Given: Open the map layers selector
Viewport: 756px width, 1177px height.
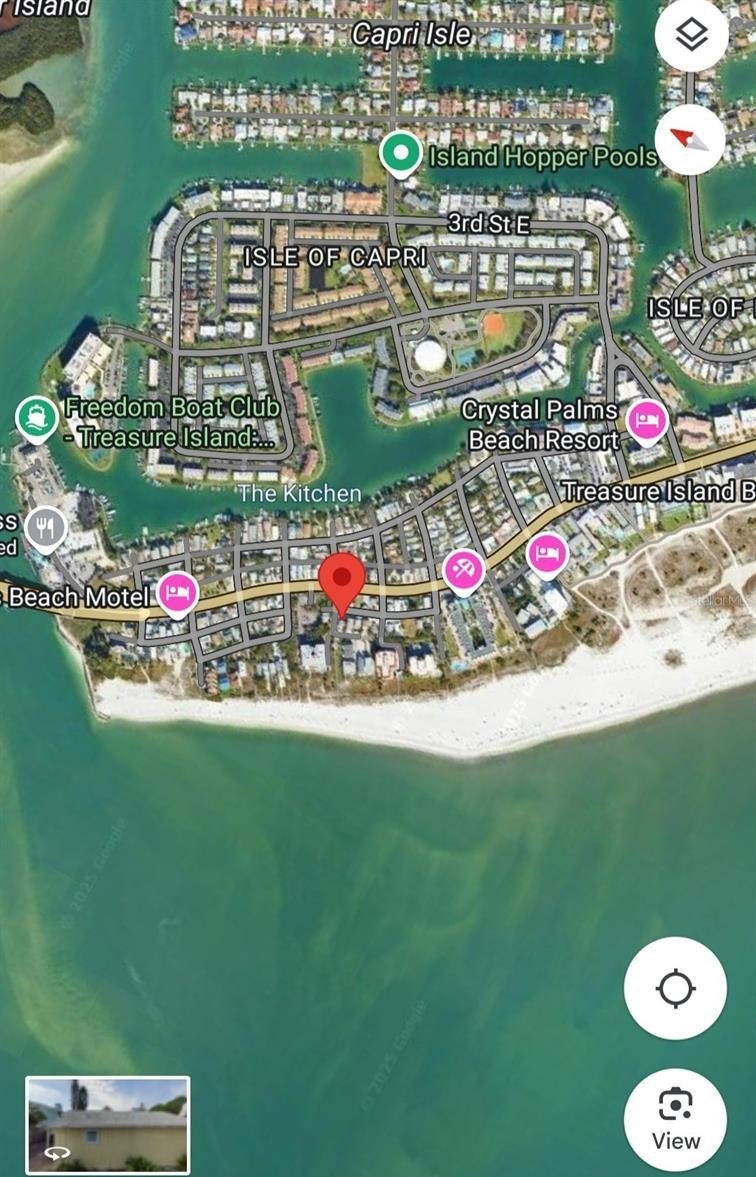Looking at the screenshot, I should point(691,36).
